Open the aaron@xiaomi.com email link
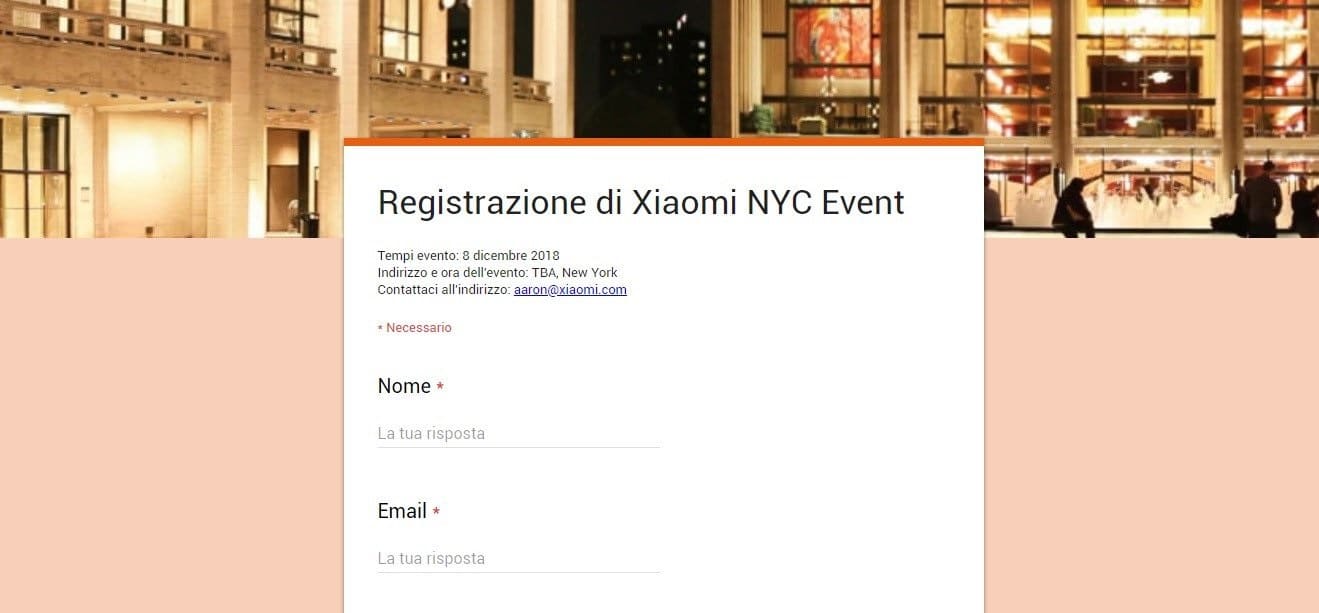This screenshot has width=1319, height=613. [x=570, y=290]
